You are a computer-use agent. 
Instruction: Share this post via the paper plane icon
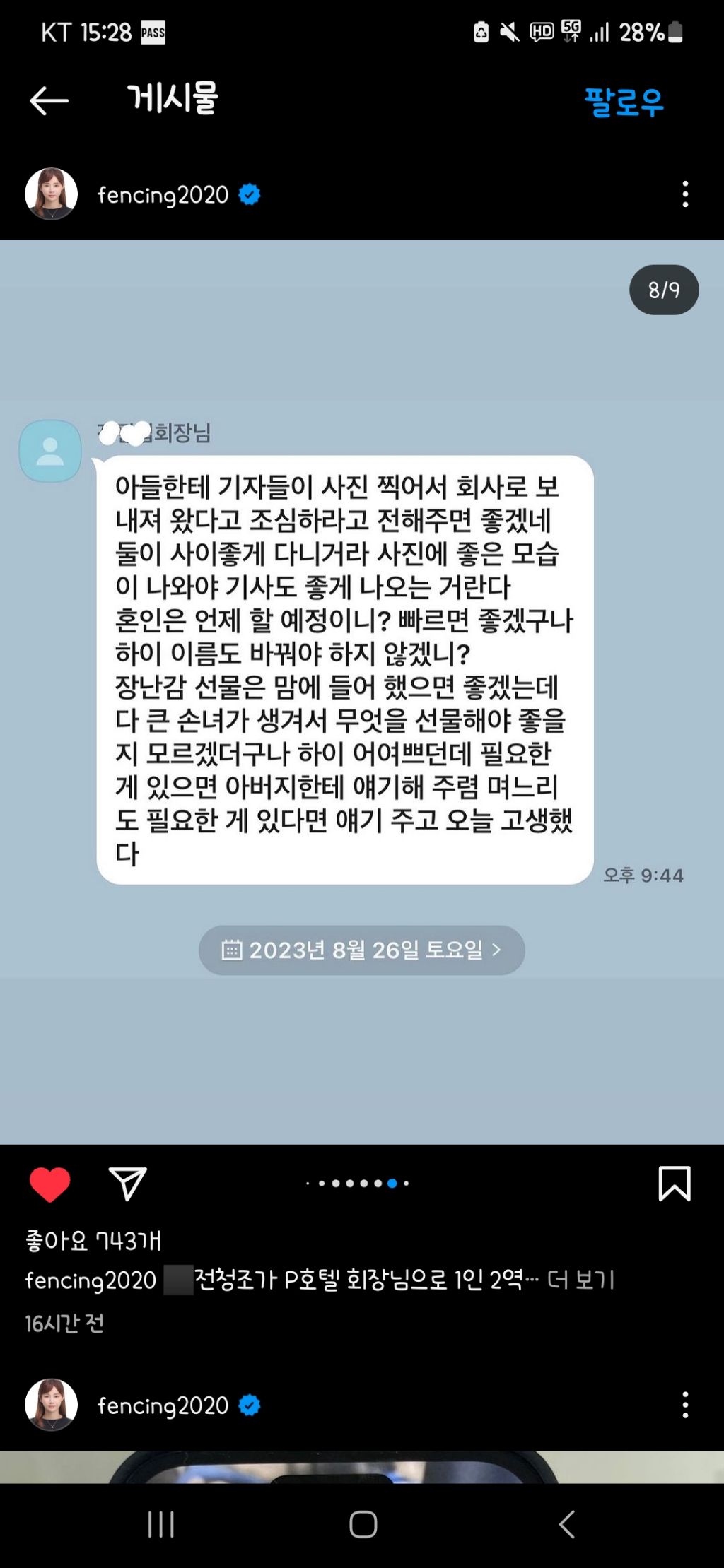(127, 1184)
